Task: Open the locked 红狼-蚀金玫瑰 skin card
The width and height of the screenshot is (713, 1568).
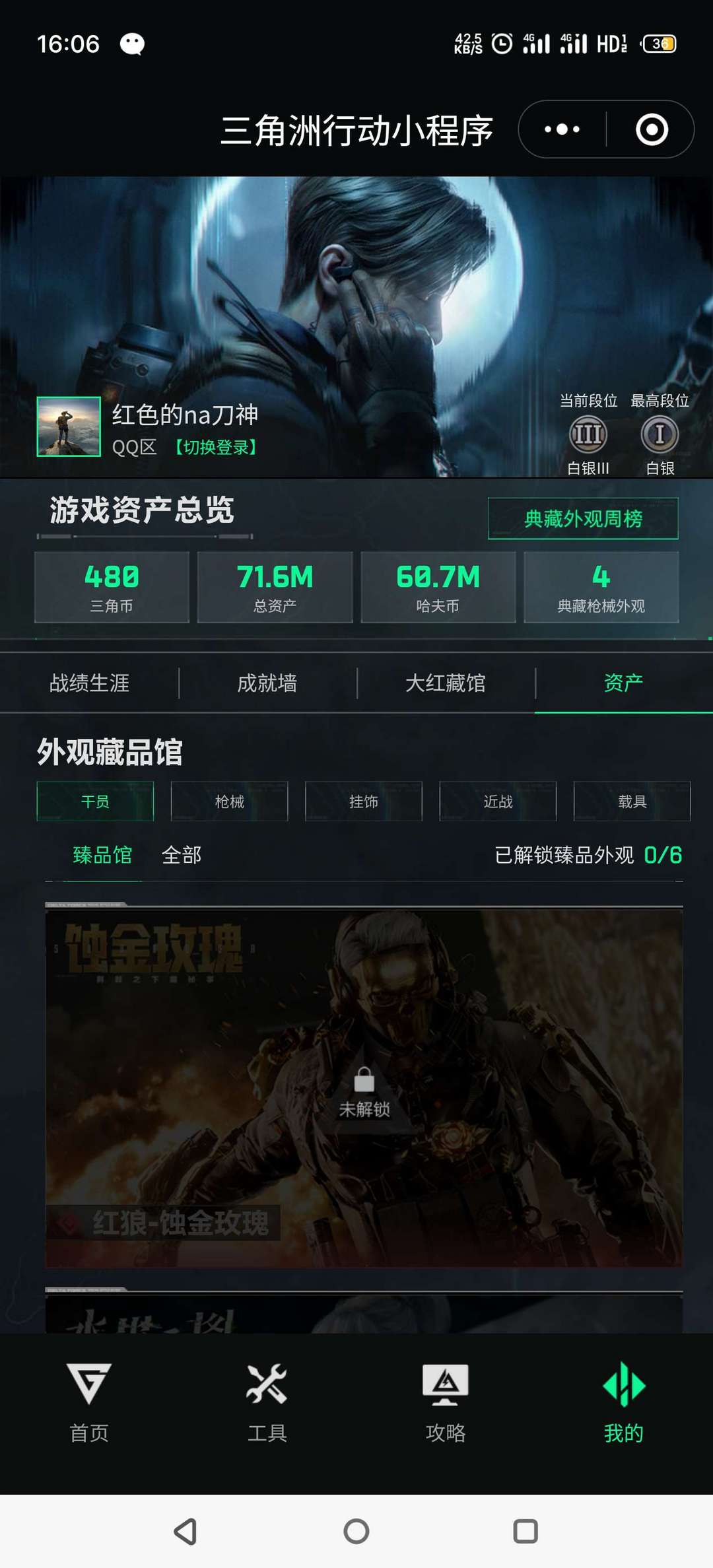Action: tap(364, 1089)
